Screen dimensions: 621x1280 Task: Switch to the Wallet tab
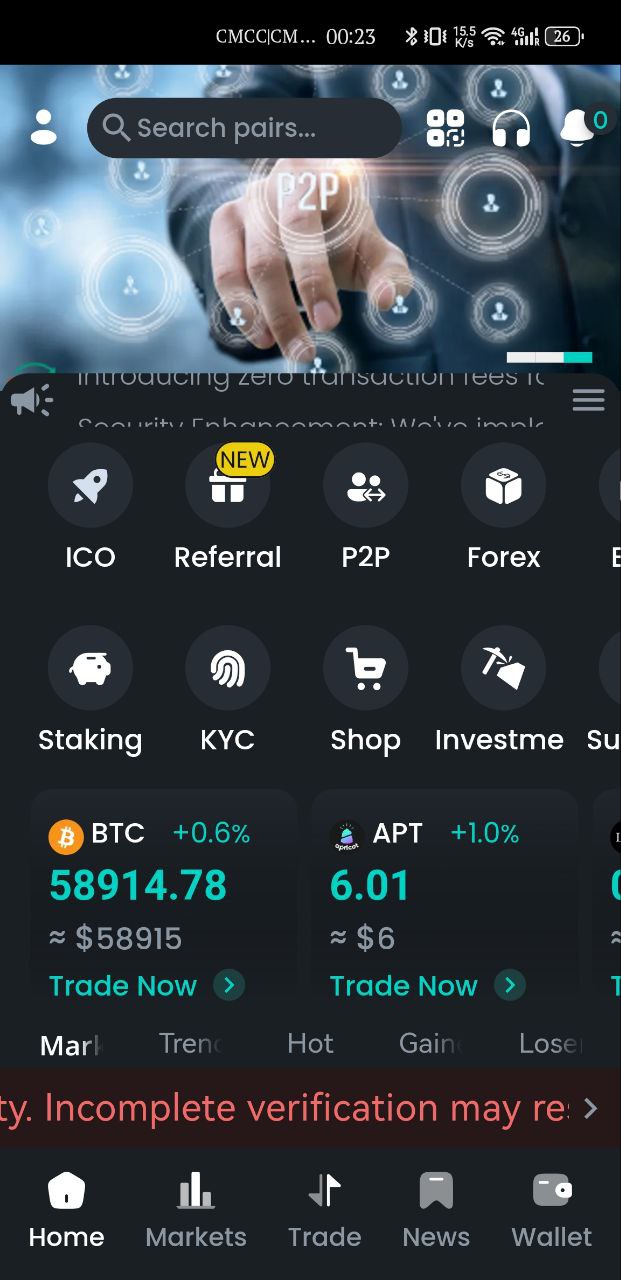click(552, 1210)
